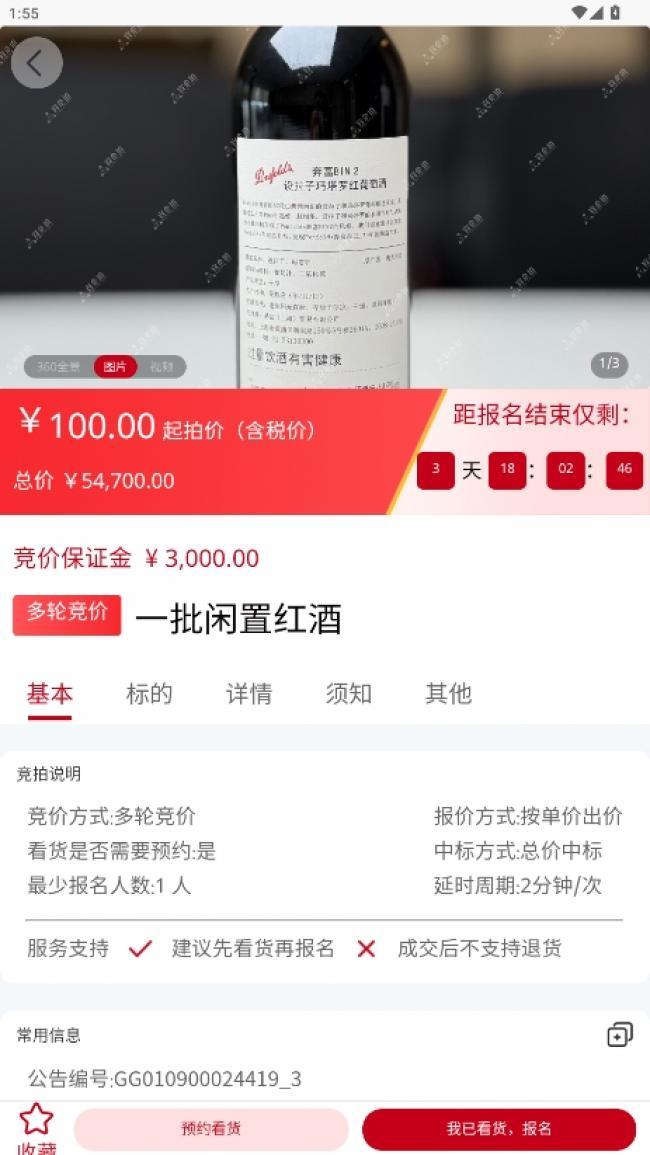Tap the 预约看货 button

[x=211, y=1129]
